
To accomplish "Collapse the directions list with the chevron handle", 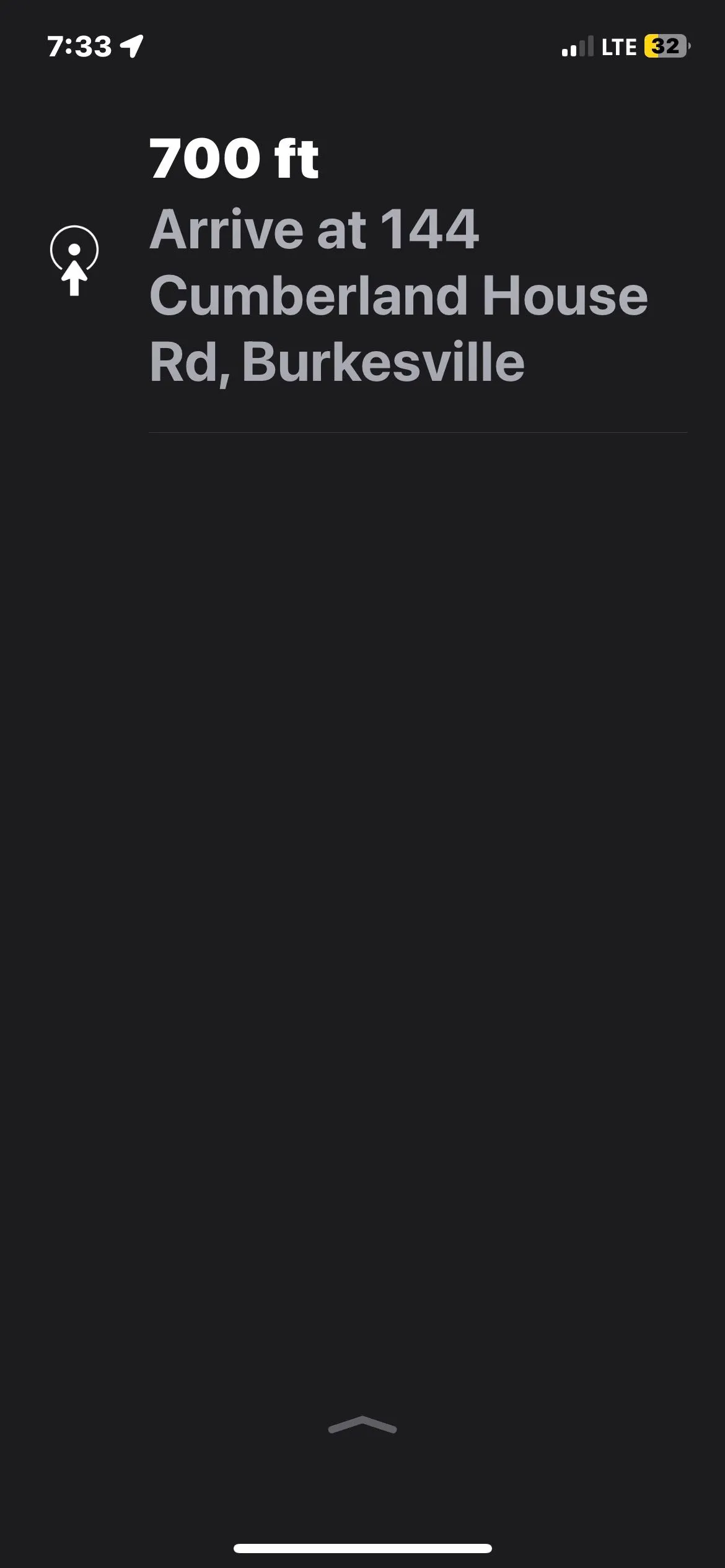I will 362,1426.
